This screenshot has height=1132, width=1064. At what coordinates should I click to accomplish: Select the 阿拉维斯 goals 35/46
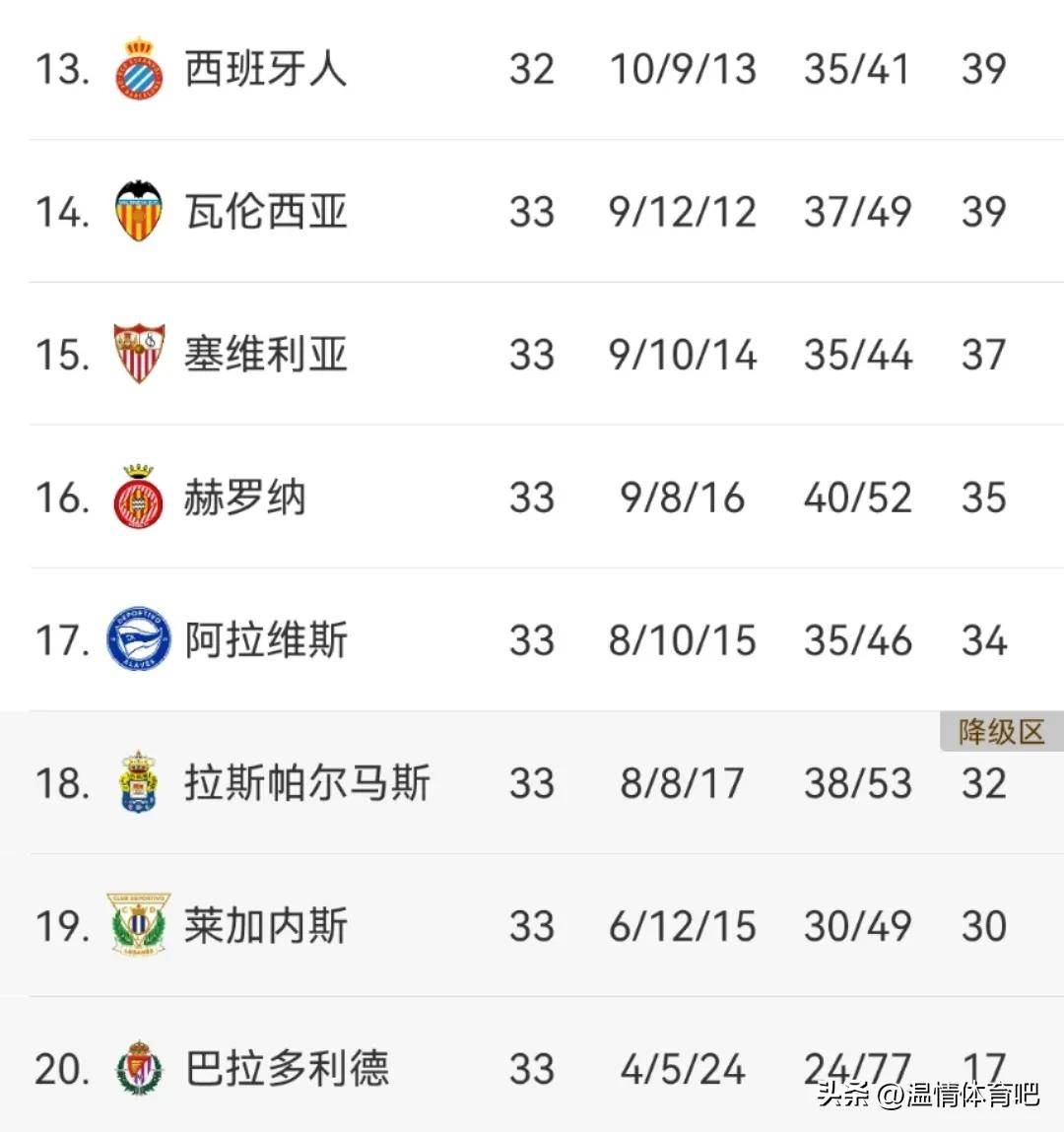coord(859,640)
